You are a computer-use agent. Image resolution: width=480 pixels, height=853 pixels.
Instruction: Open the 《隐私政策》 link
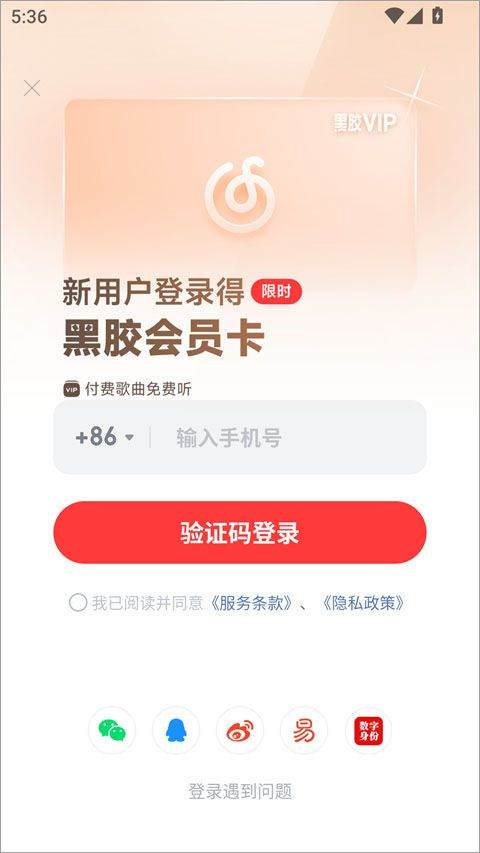click(x=363, y=603)
